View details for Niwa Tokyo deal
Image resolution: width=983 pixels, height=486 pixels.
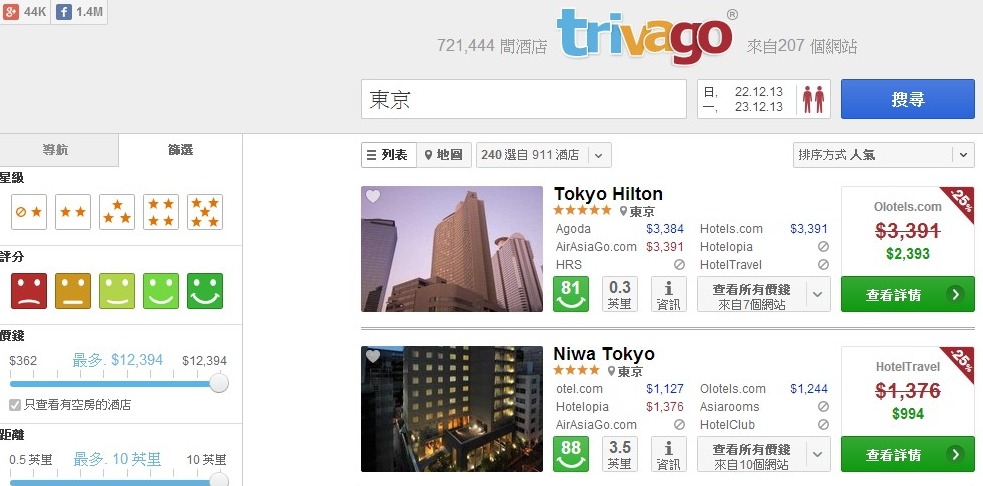tap(907, 455)
